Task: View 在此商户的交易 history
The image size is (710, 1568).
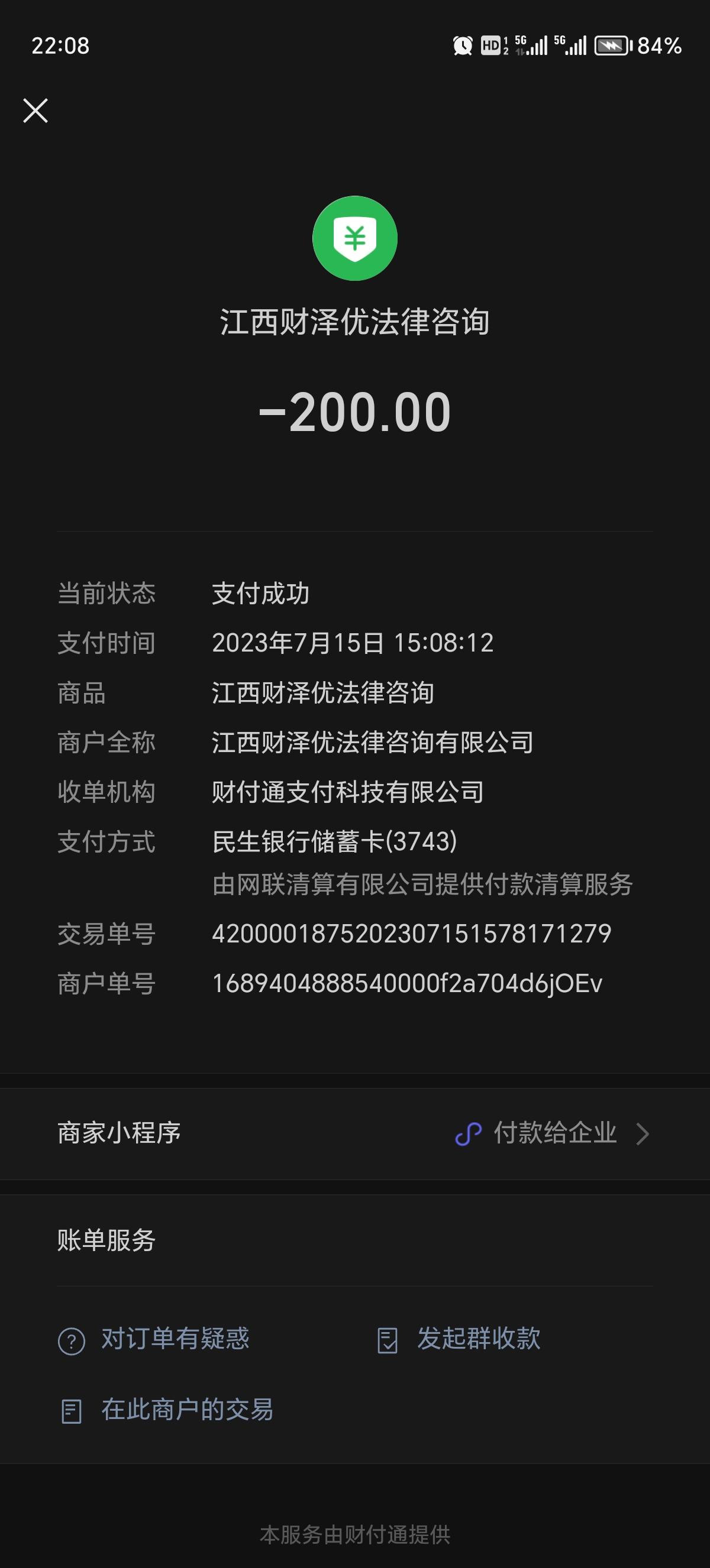Action: coord(166,1409)
